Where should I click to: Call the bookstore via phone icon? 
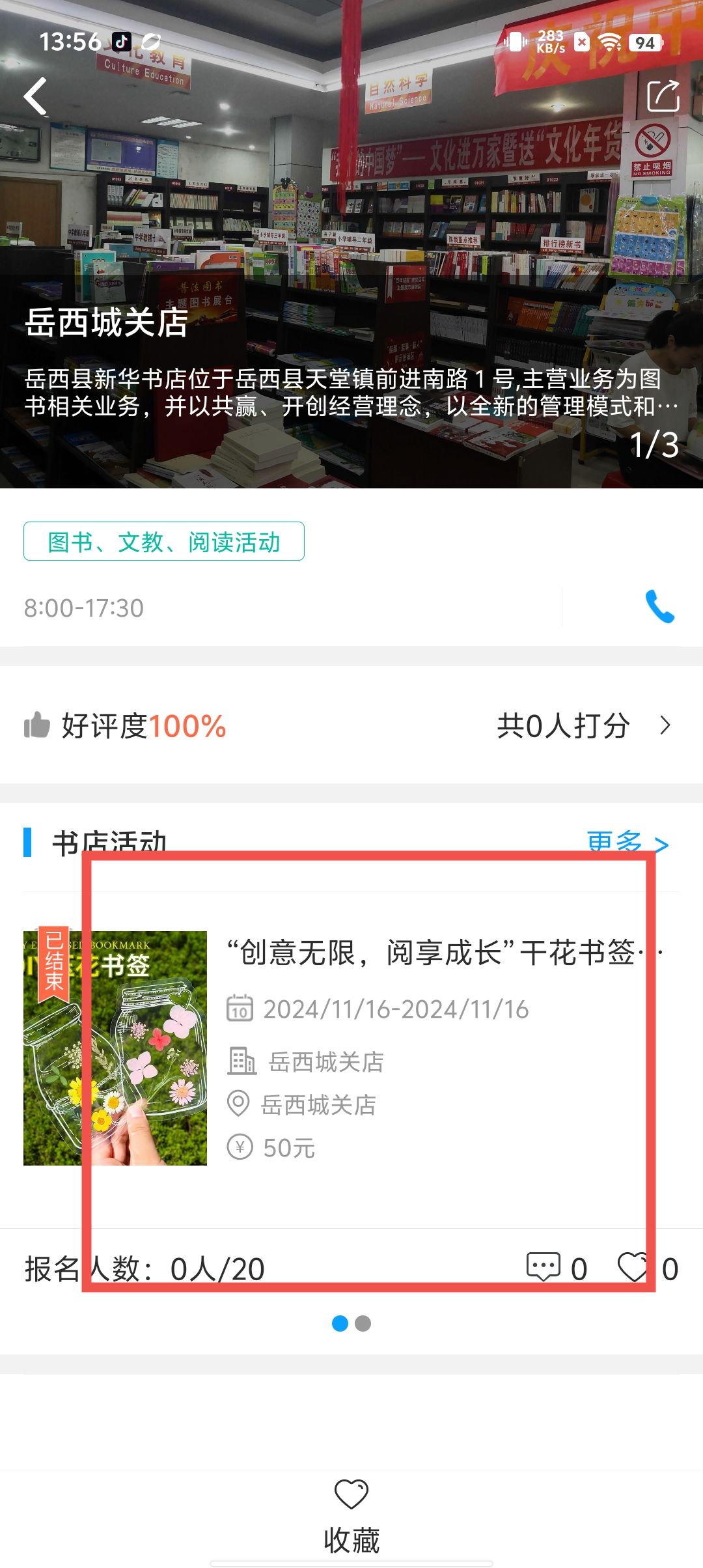(659, 607)
